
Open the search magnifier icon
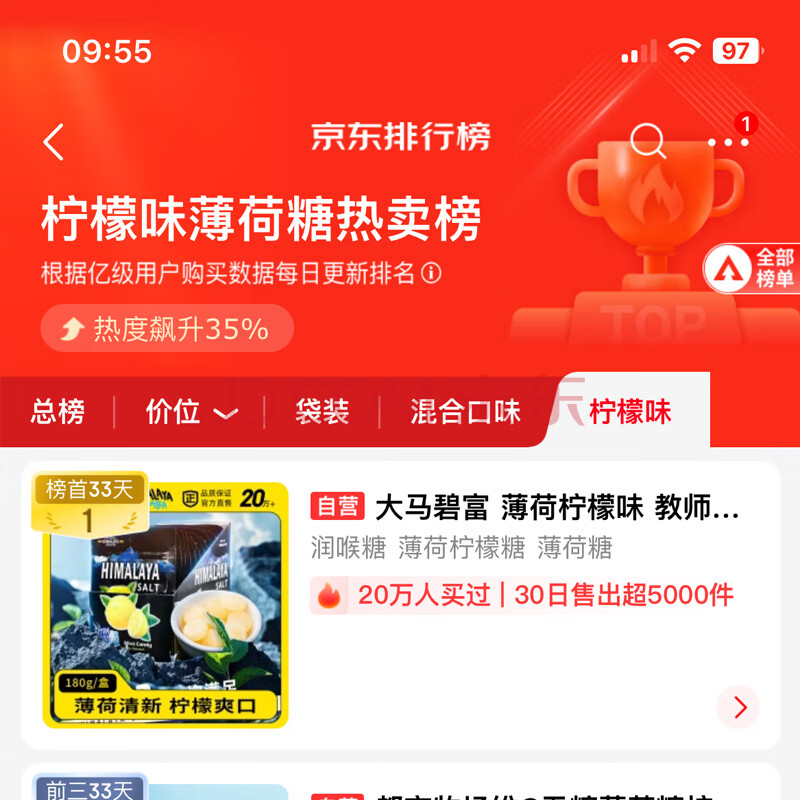(x=648, y=141)
